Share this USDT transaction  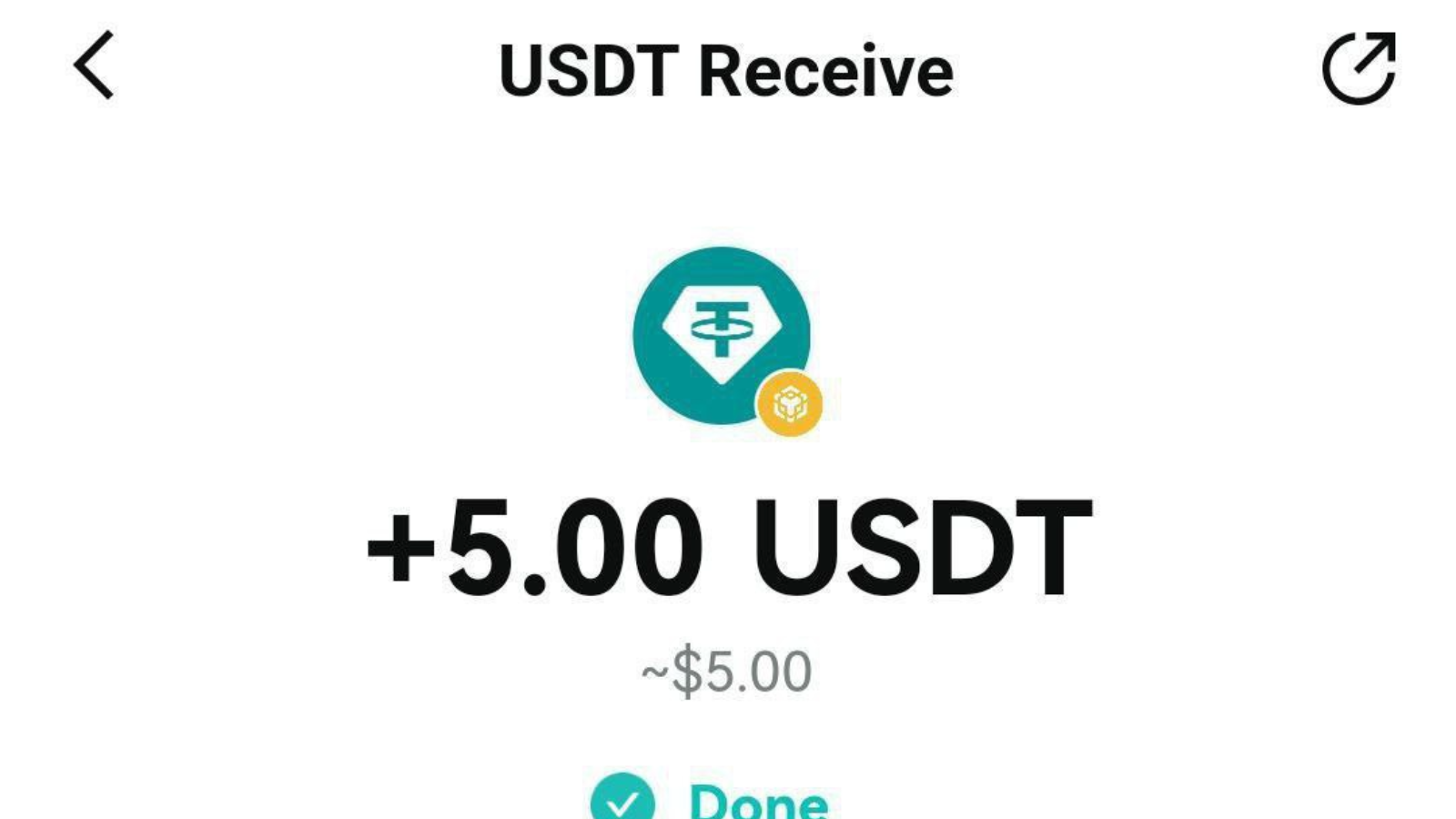pyautogui.click(x=1358, y=68)
